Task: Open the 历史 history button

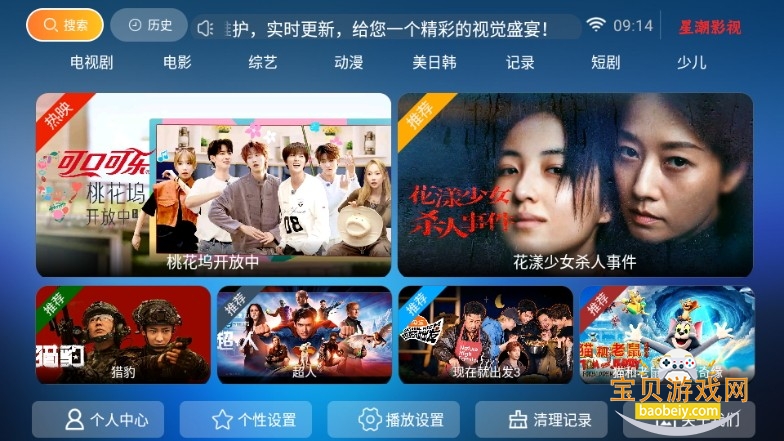Action: [150, 25]
